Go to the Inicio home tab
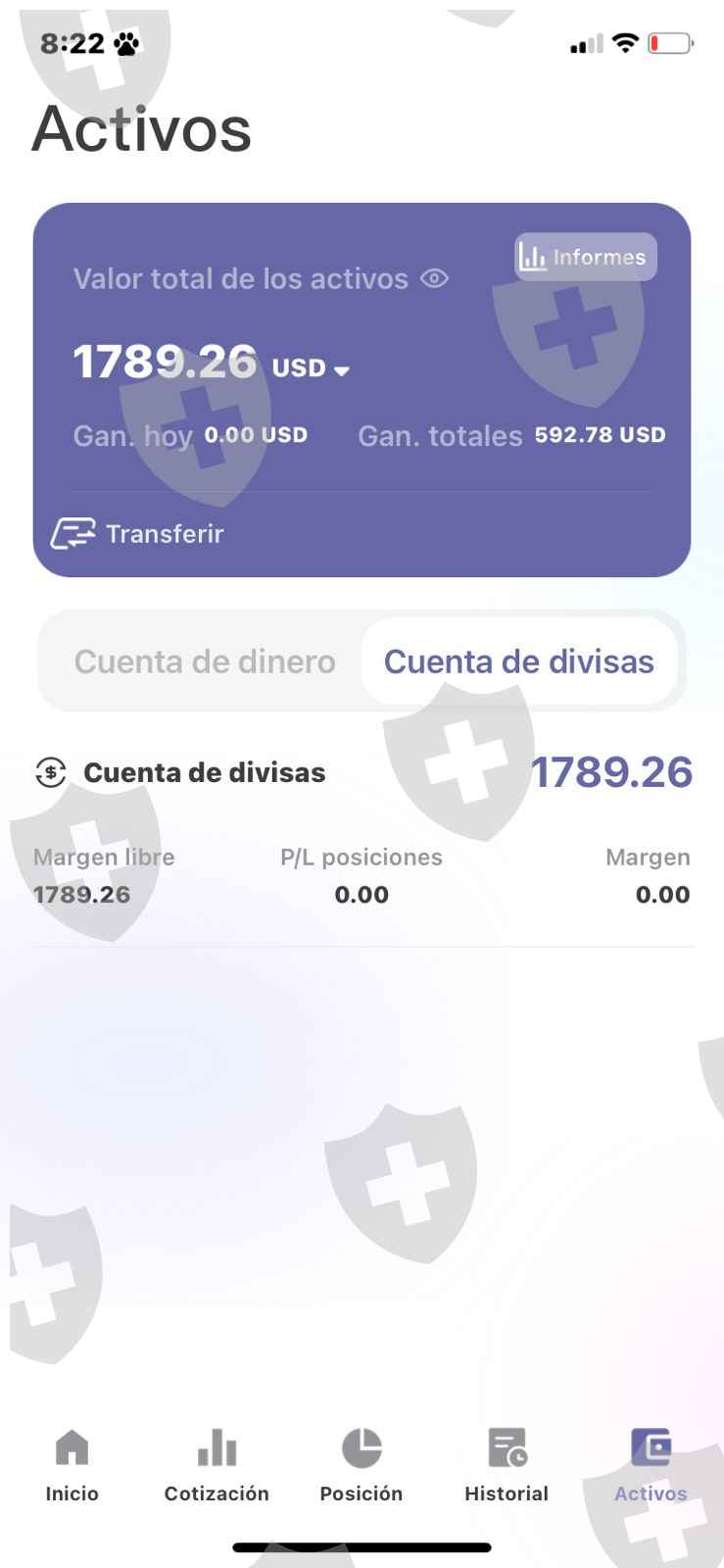724x1568 pixels. pos(72,1465)
